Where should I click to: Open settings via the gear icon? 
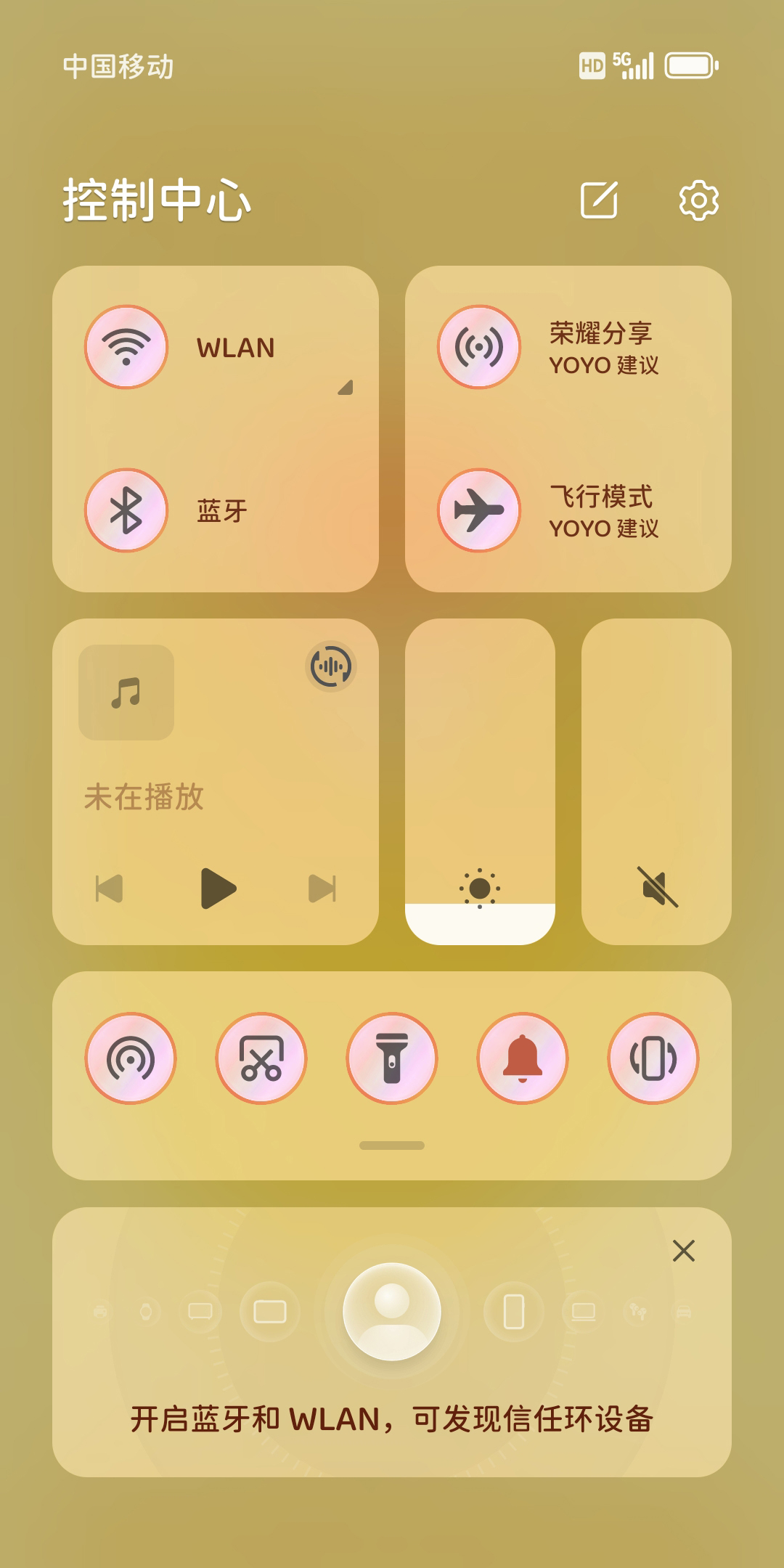coord(698,200)
